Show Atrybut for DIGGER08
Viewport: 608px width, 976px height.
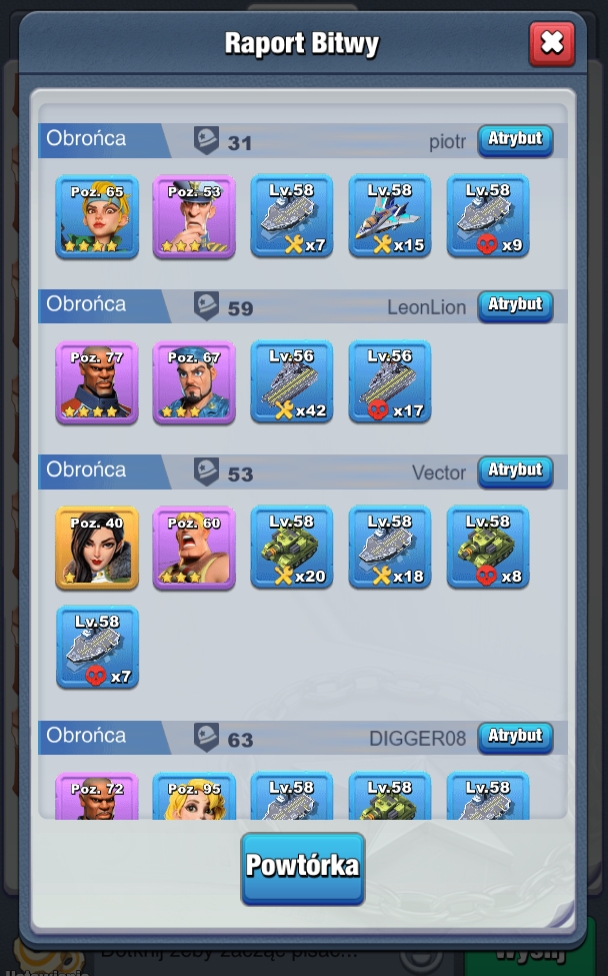pos(515,738)
